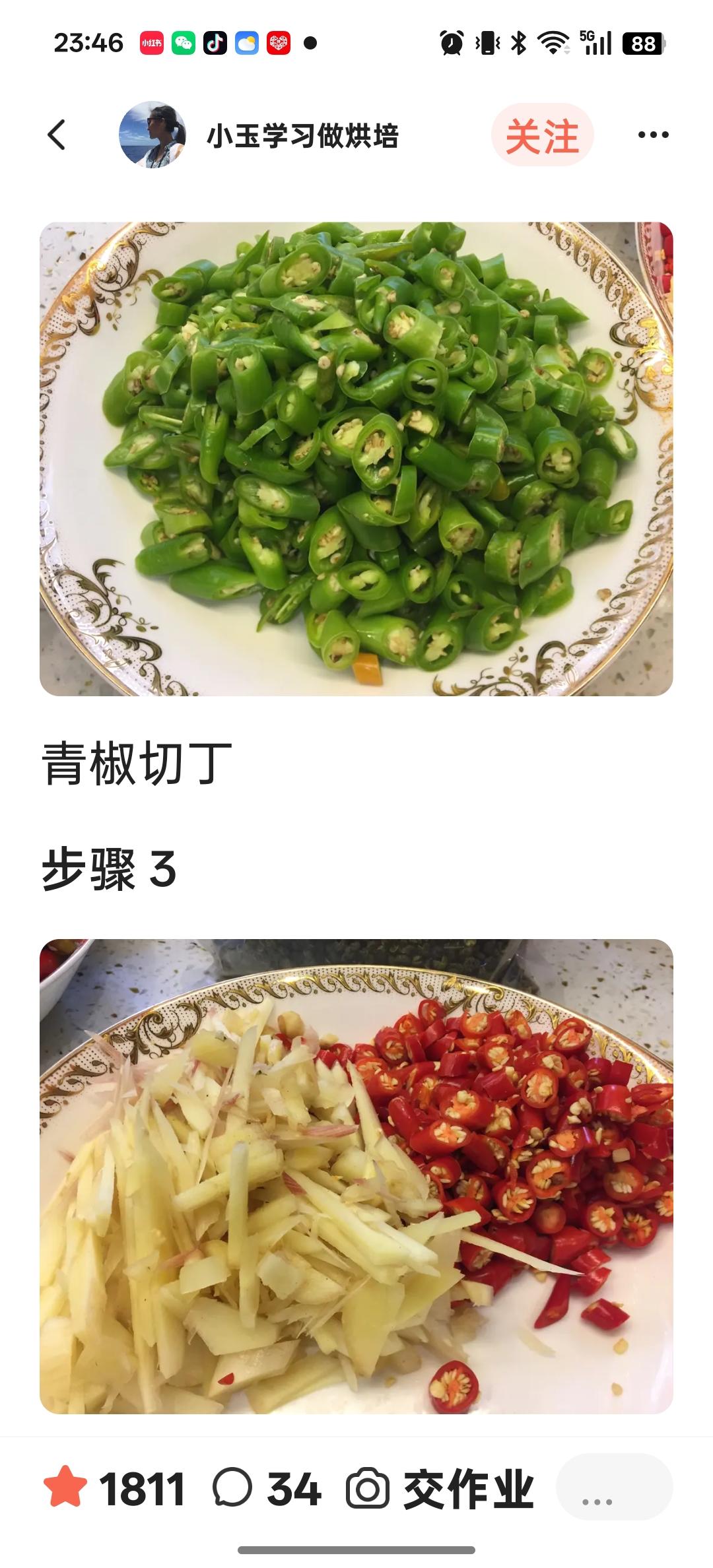Follow the user via the 关注 button

click(541, 134)
